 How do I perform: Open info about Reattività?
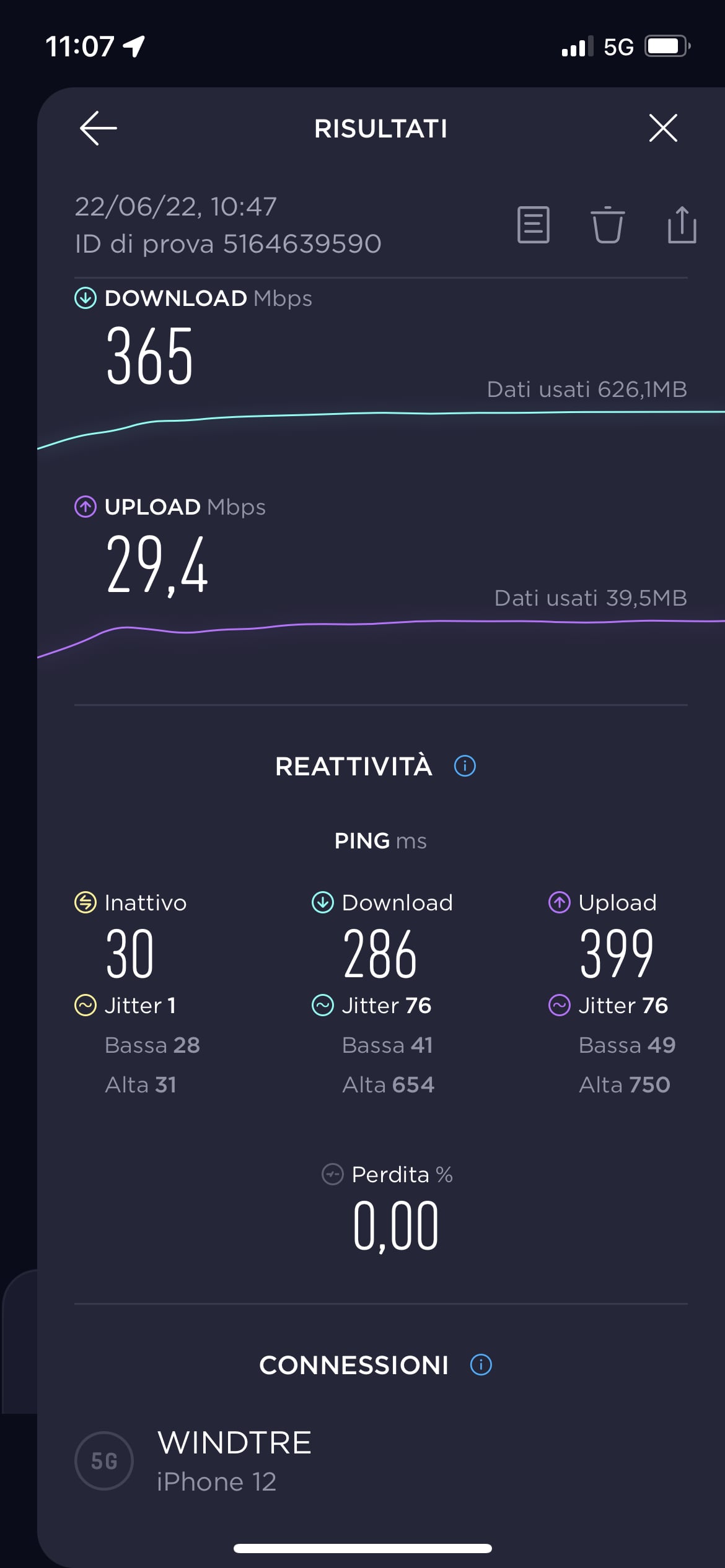point(465,766)
